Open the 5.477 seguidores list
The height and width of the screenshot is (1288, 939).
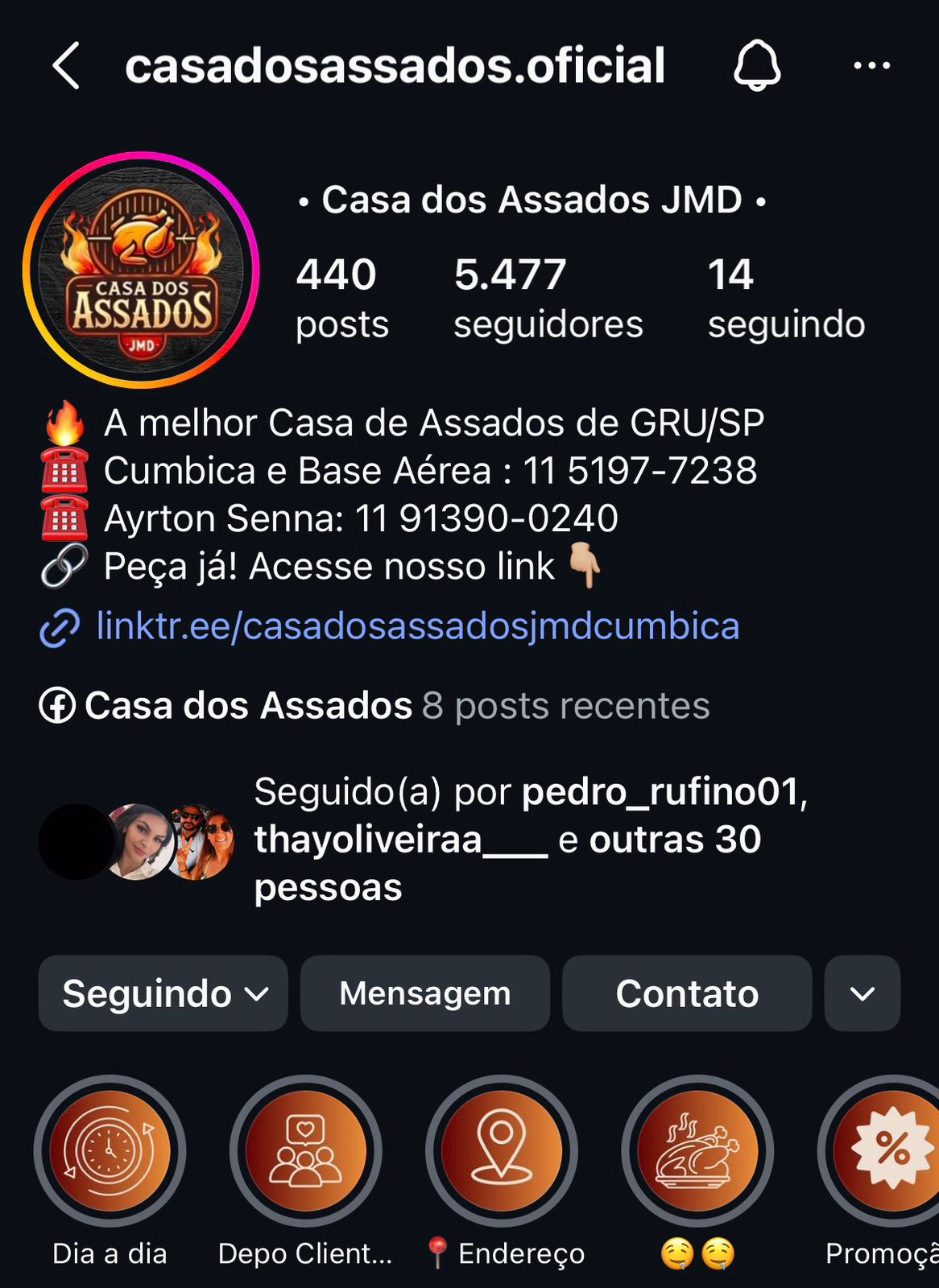click(x=548, y=298)
